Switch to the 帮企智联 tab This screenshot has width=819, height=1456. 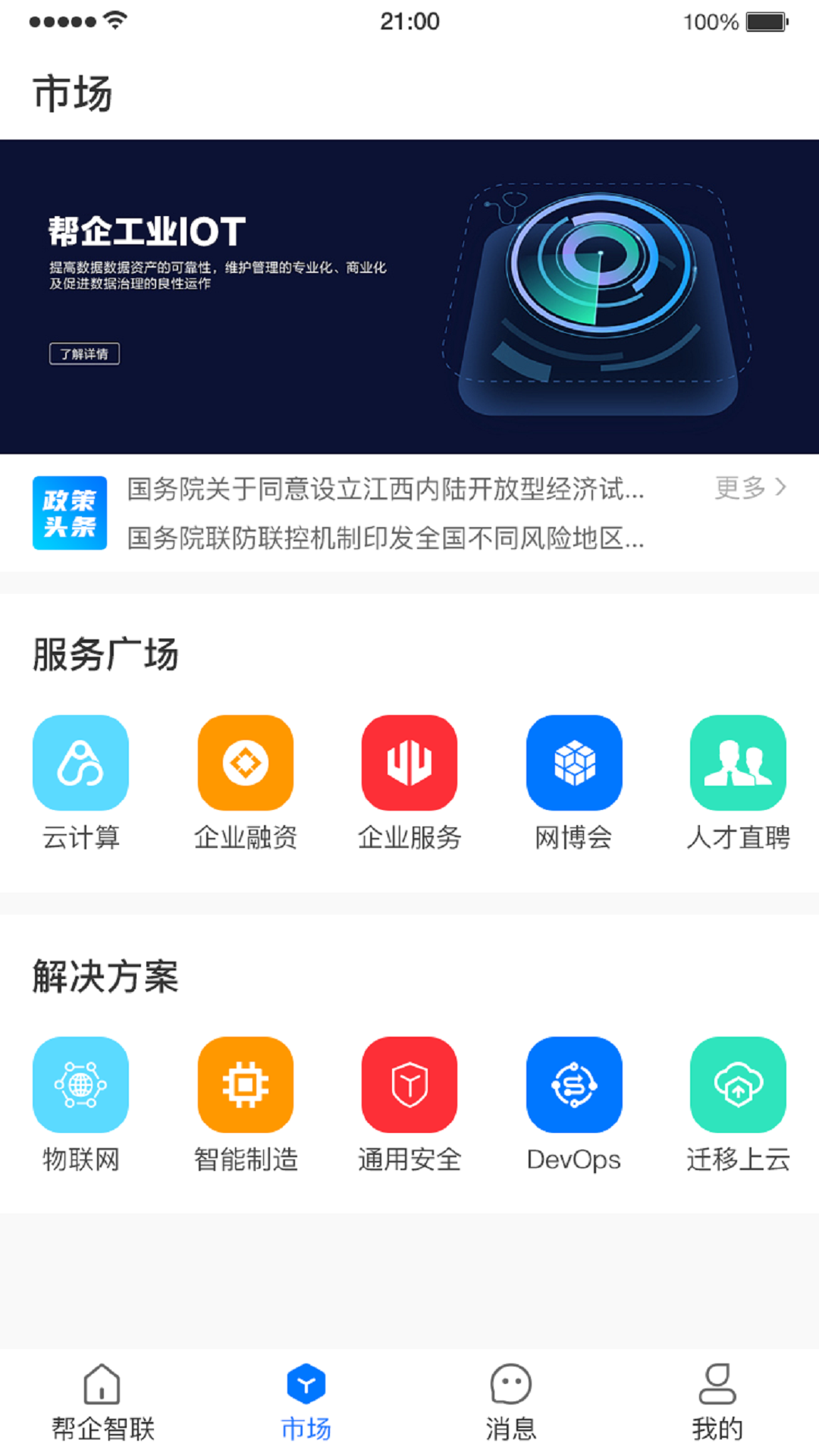coord(102,1402)
